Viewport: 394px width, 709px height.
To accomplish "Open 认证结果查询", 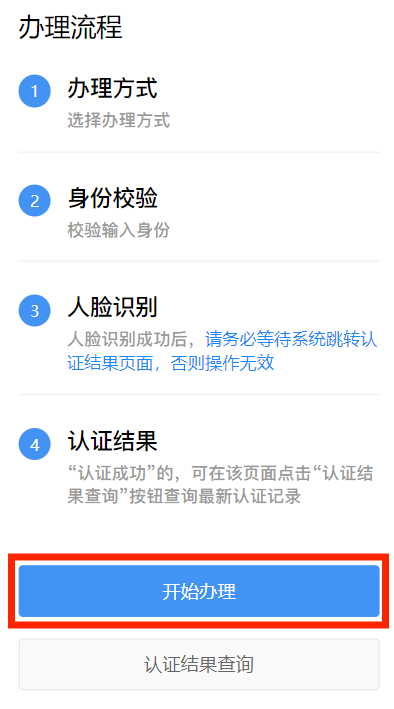I will (199, 664).
